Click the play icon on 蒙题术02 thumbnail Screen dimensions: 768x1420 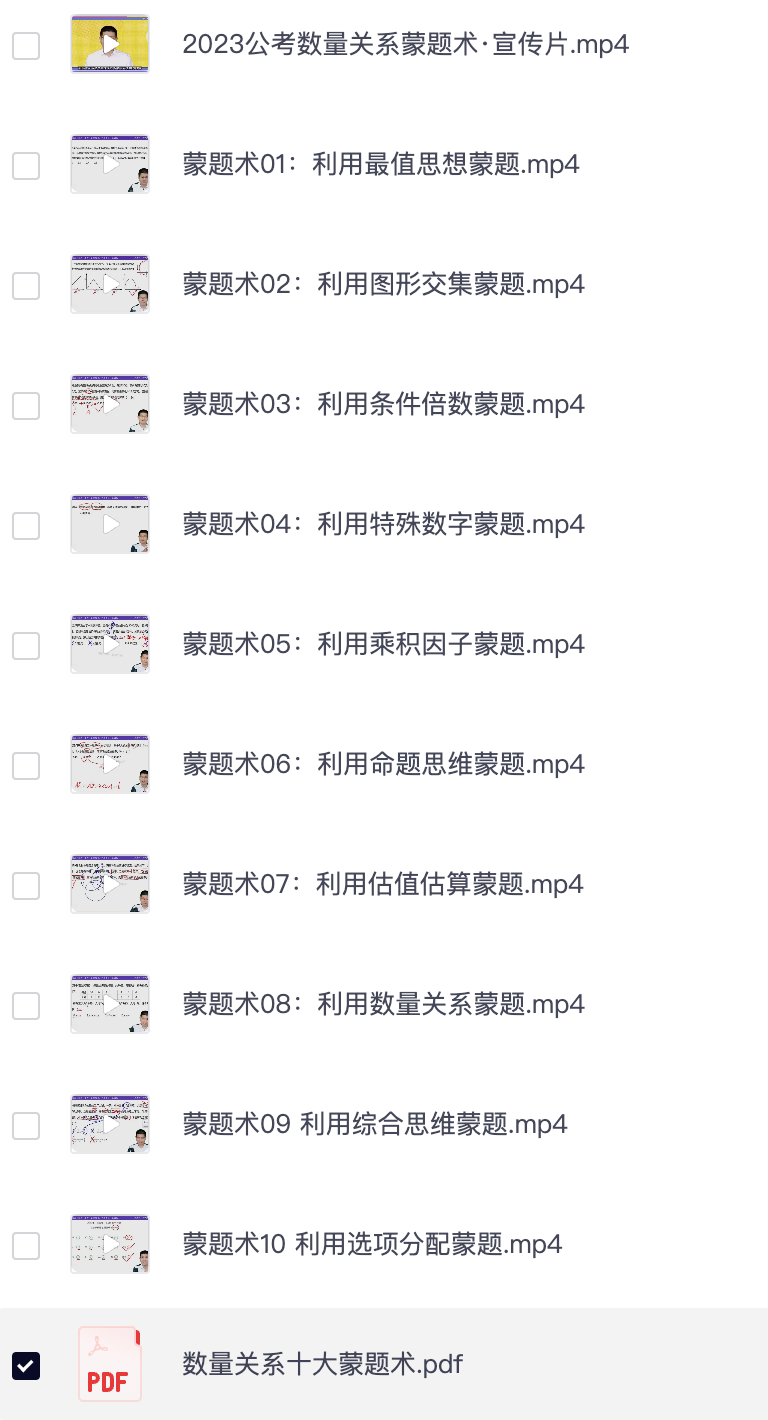click(110, 284)
